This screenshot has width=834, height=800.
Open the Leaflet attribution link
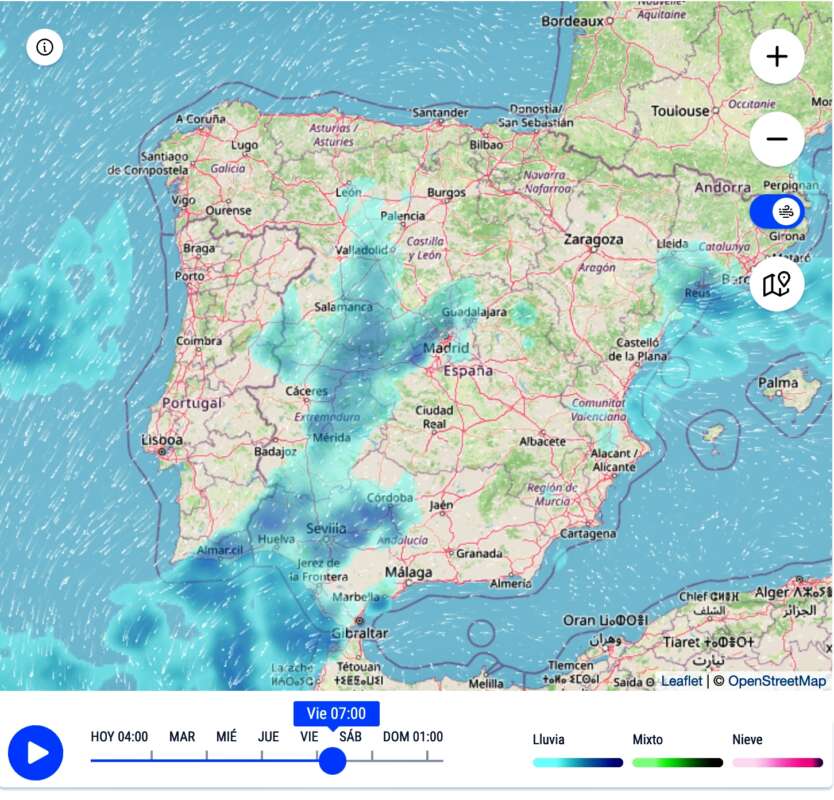681,681
